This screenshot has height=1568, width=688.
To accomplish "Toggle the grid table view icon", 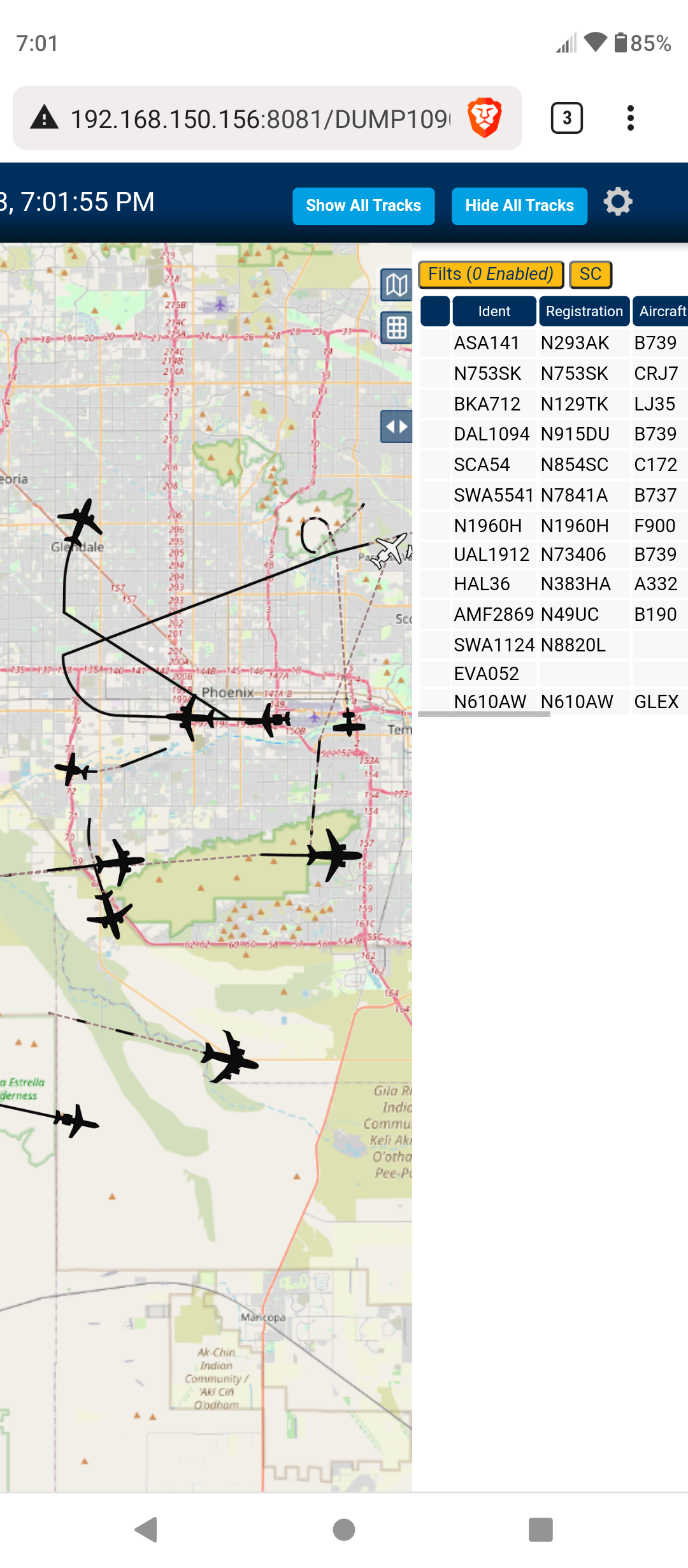I will 396,328.
